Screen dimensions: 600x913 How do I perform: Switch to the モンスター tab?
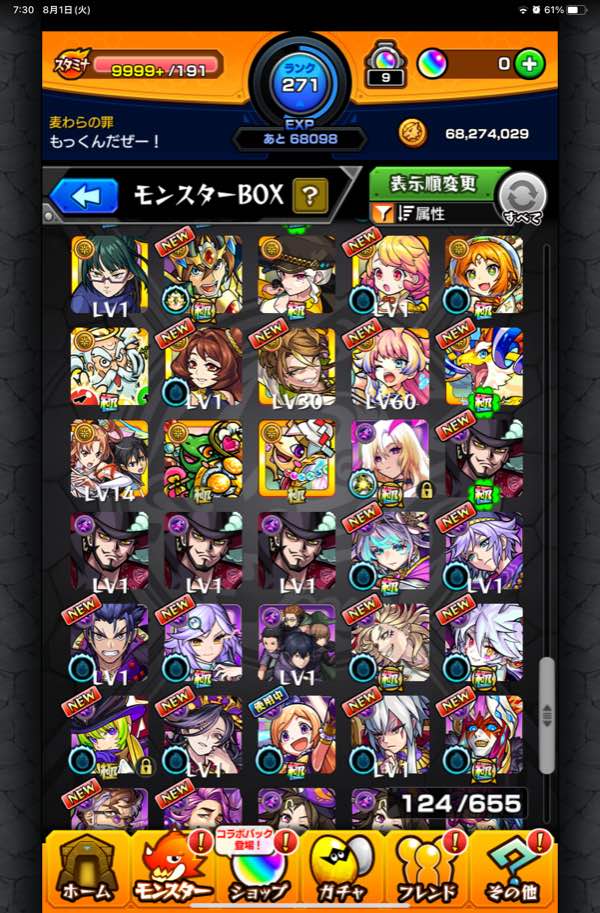tap(171, 866)
